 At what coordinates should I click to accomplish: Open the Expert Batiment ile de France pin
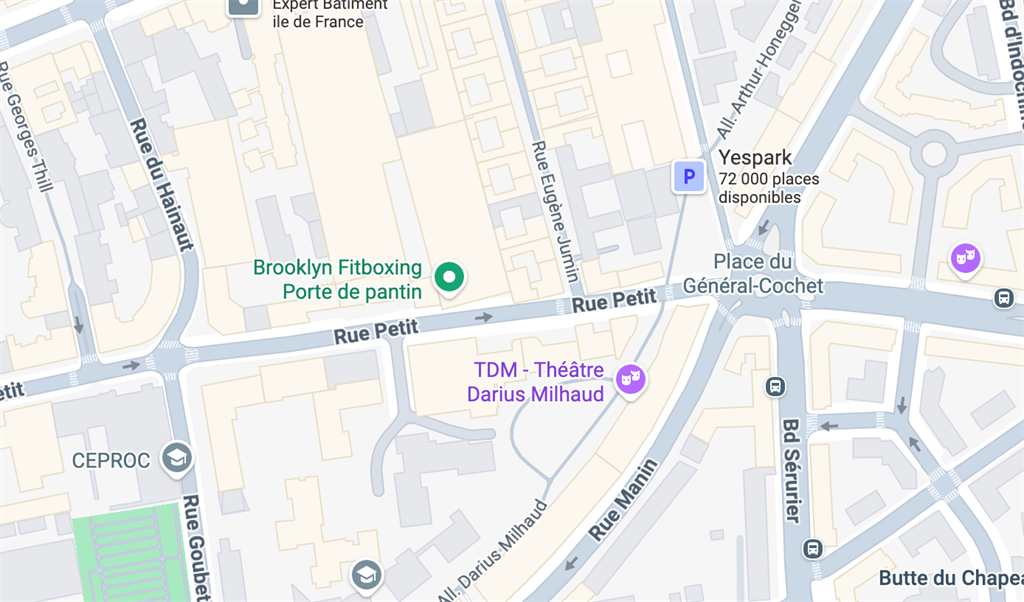(243, 5)
